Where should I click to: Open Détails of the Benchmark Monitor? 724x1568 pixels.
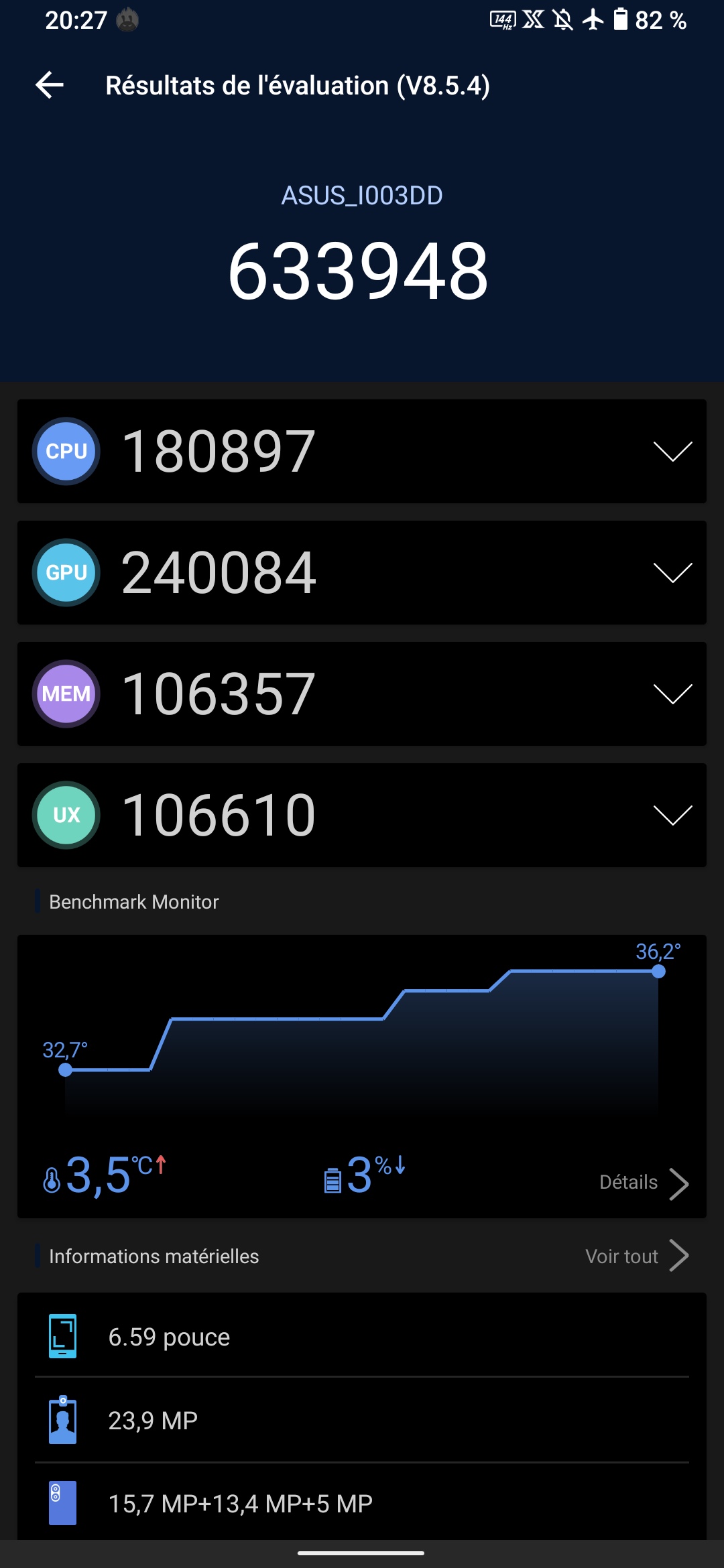pyautogui.click(x=642, y=1183)
